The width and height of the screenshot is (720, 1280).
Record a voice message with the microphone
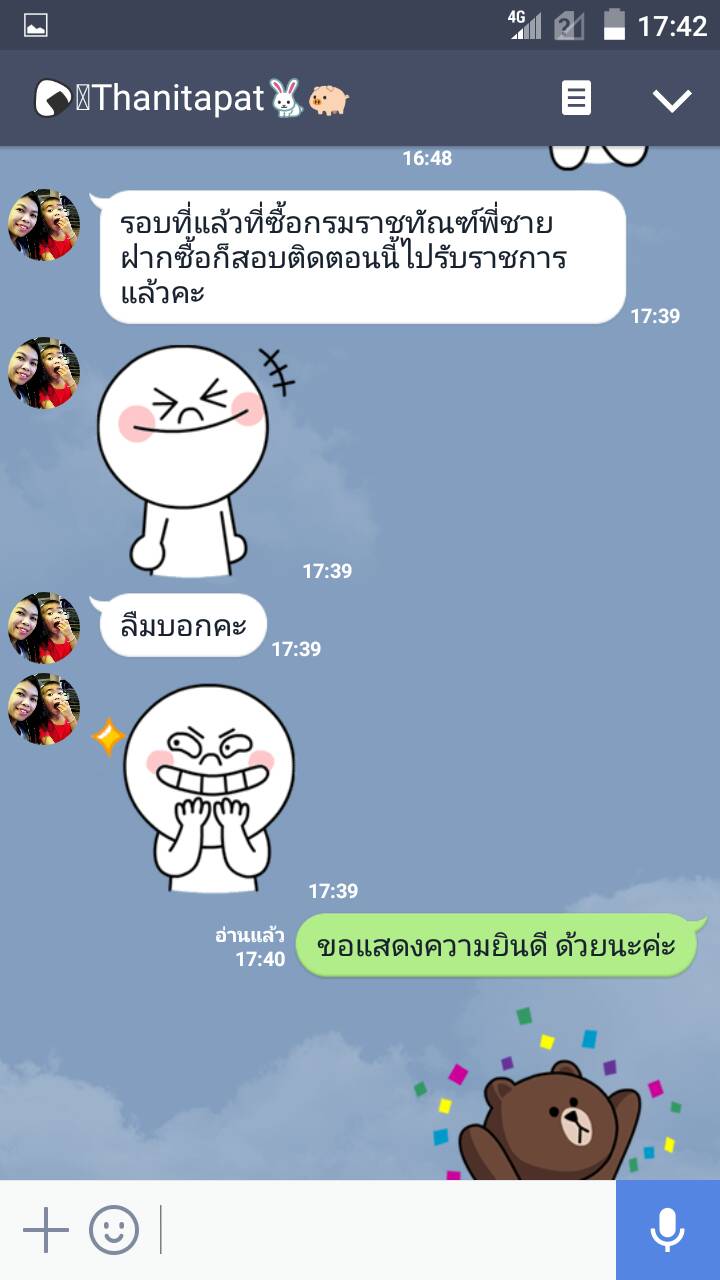point(667,1230)
